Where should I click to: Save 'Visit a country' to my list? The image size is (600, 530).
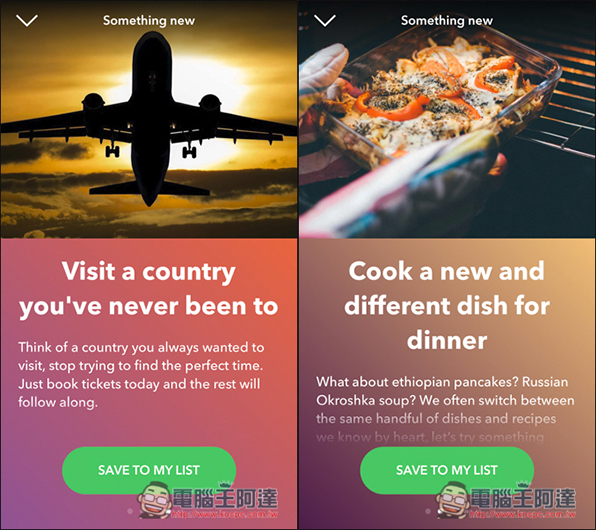coord(149,470)
